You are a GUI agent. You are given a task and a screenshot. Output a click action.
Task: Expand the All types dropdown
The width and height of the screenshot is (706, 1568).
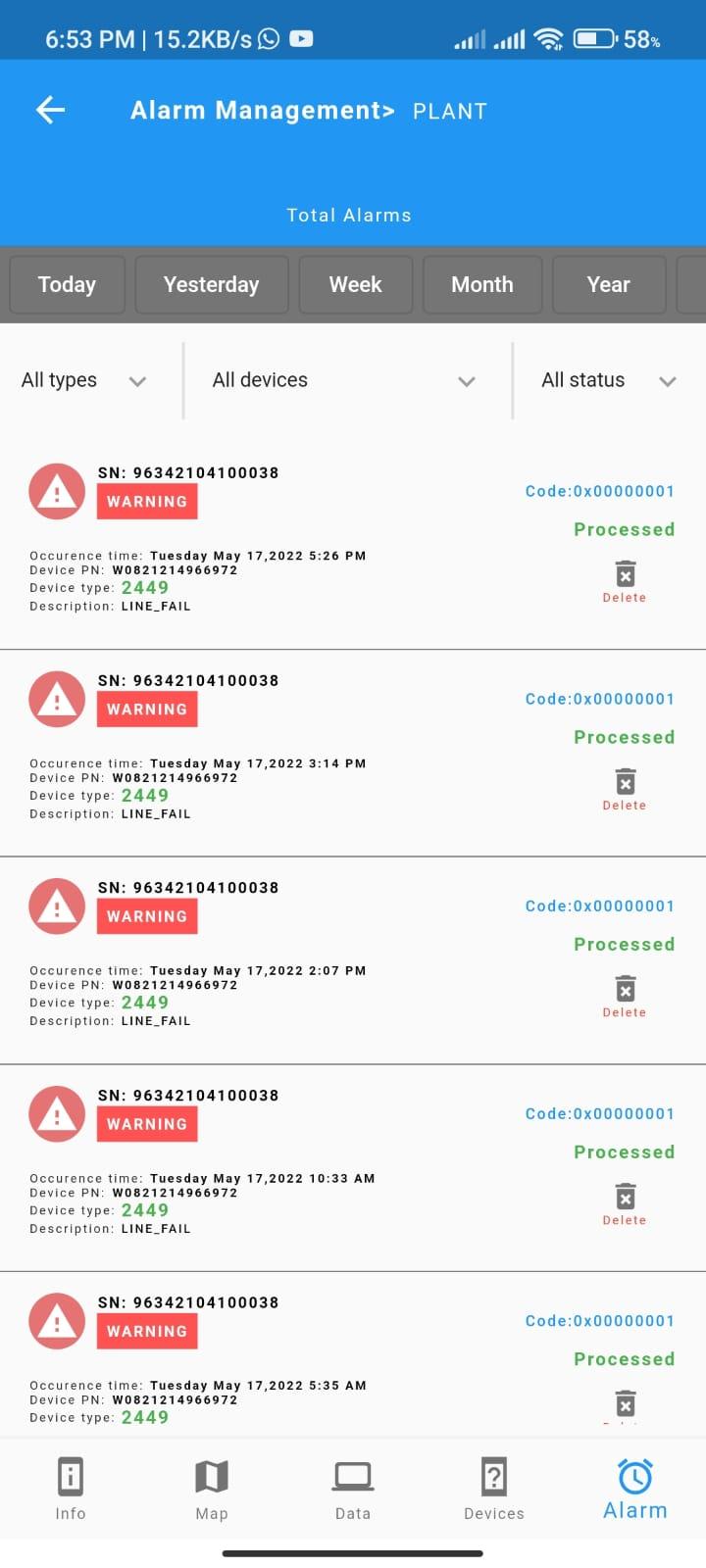84,380
